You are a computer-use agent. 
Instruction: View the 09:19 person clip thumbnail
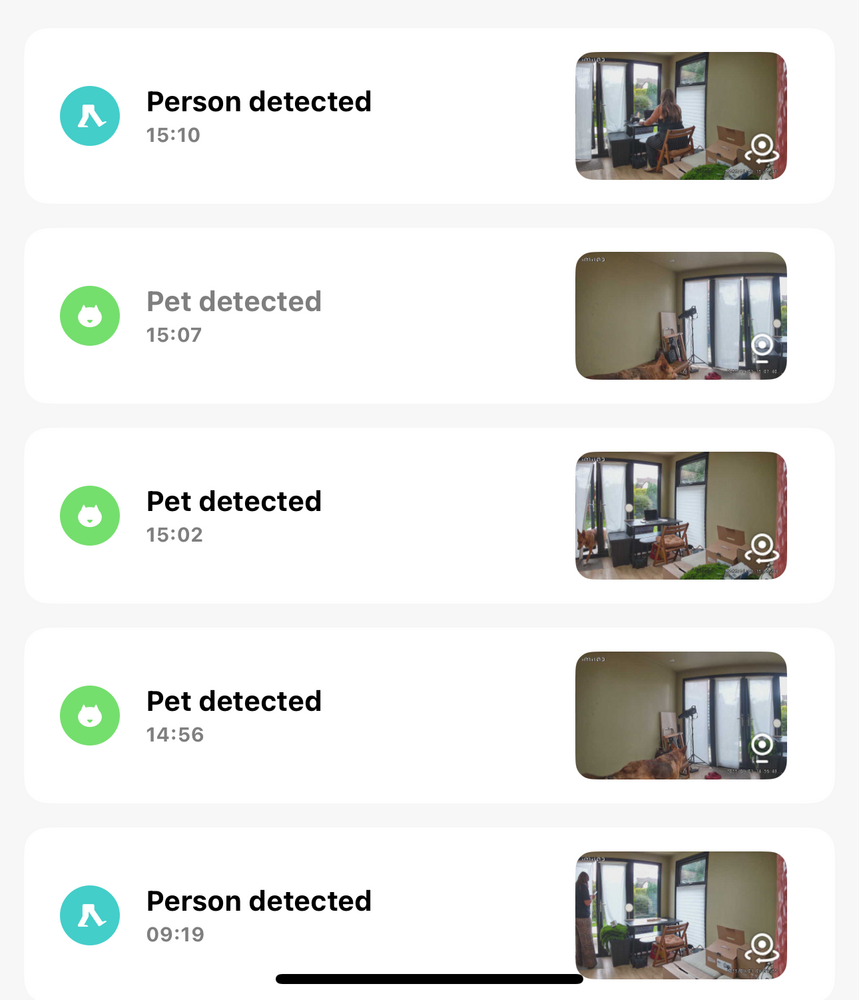[681, 914]
